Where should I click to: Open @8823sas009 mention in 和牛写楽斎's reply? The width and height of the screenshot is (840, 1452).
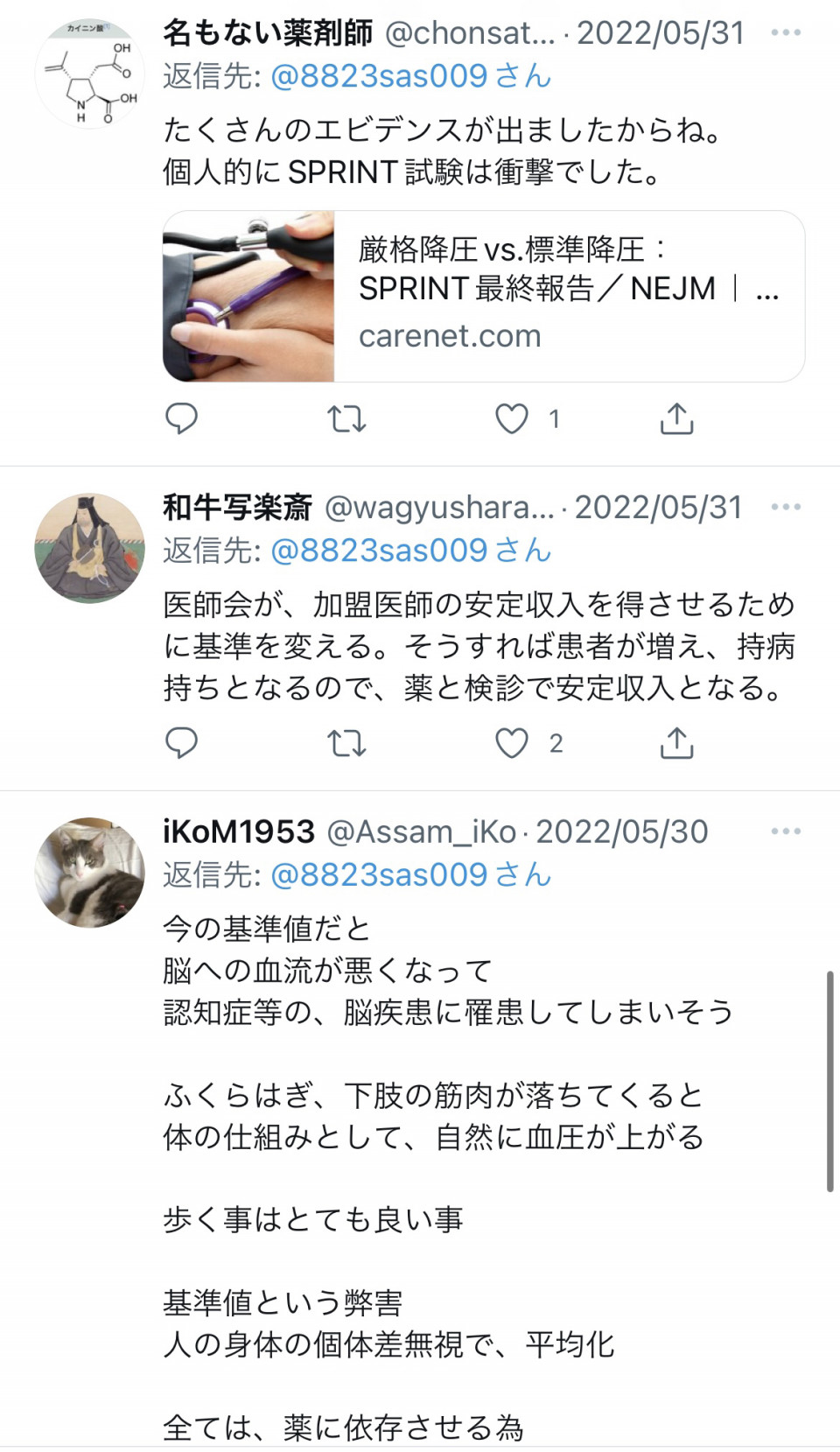[379, 551]
